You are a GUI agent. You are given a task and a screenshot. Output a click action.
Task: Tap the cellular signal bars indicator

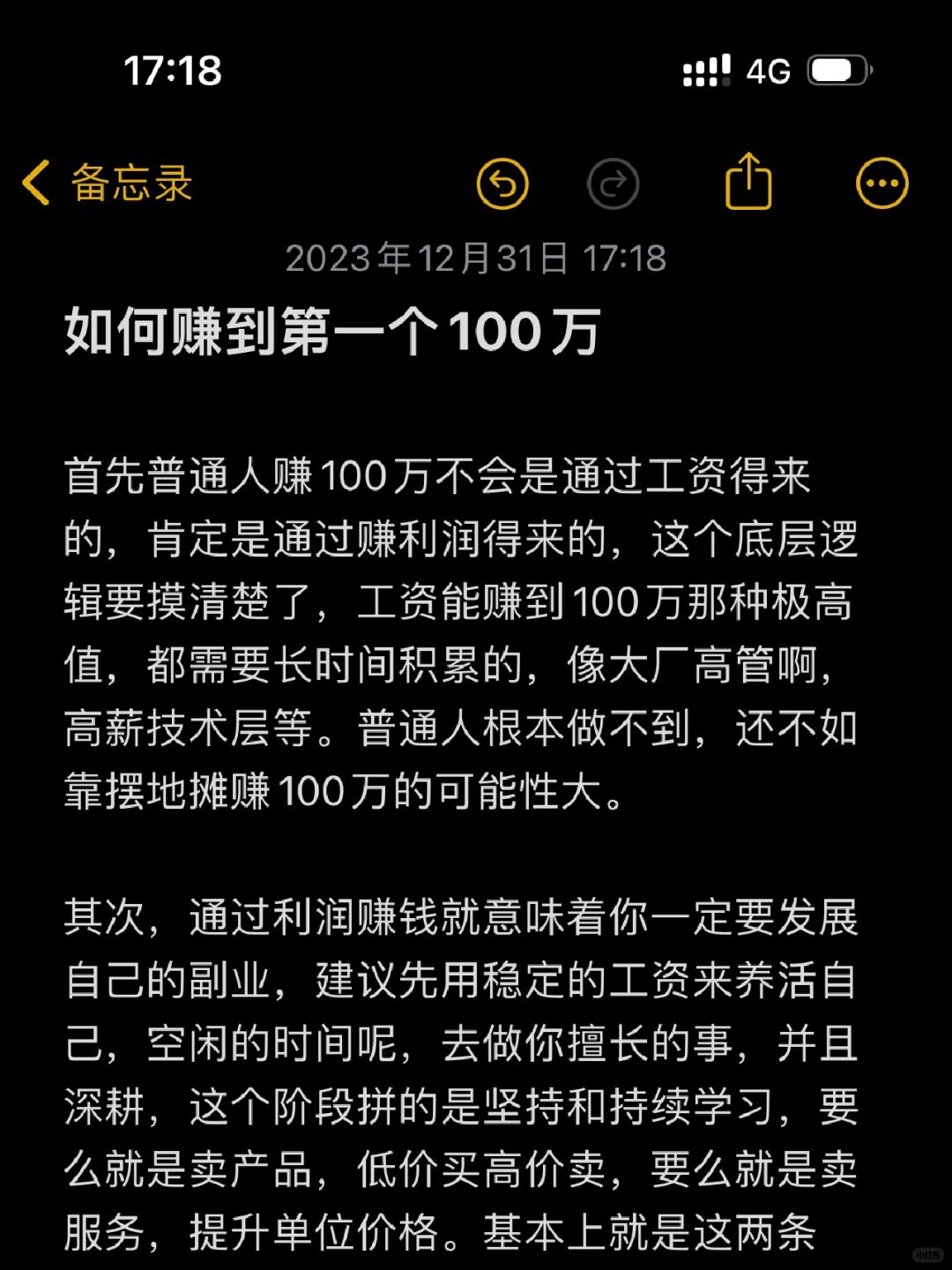(x=703, y=67)
